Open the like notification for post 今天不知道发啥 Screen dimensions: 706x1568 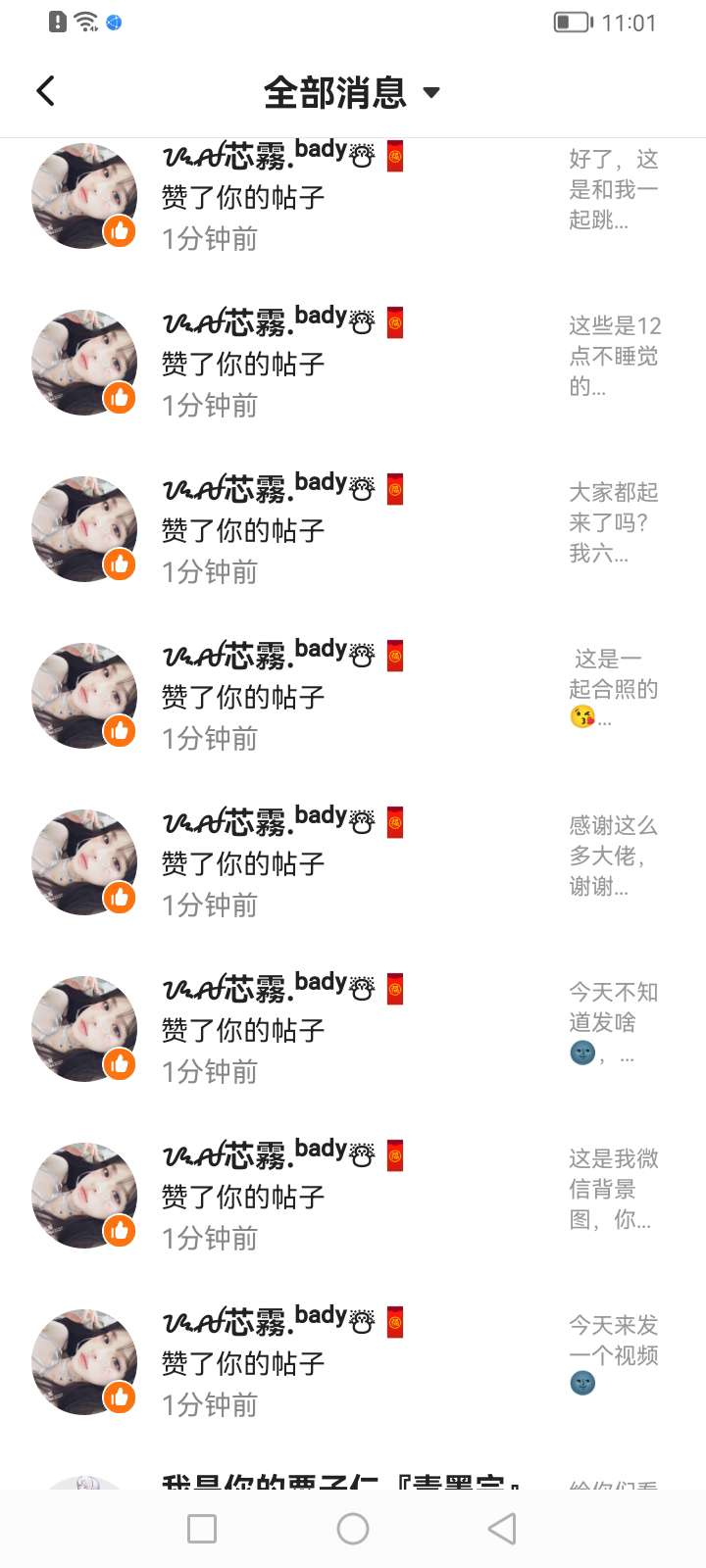pos(353,1031)
